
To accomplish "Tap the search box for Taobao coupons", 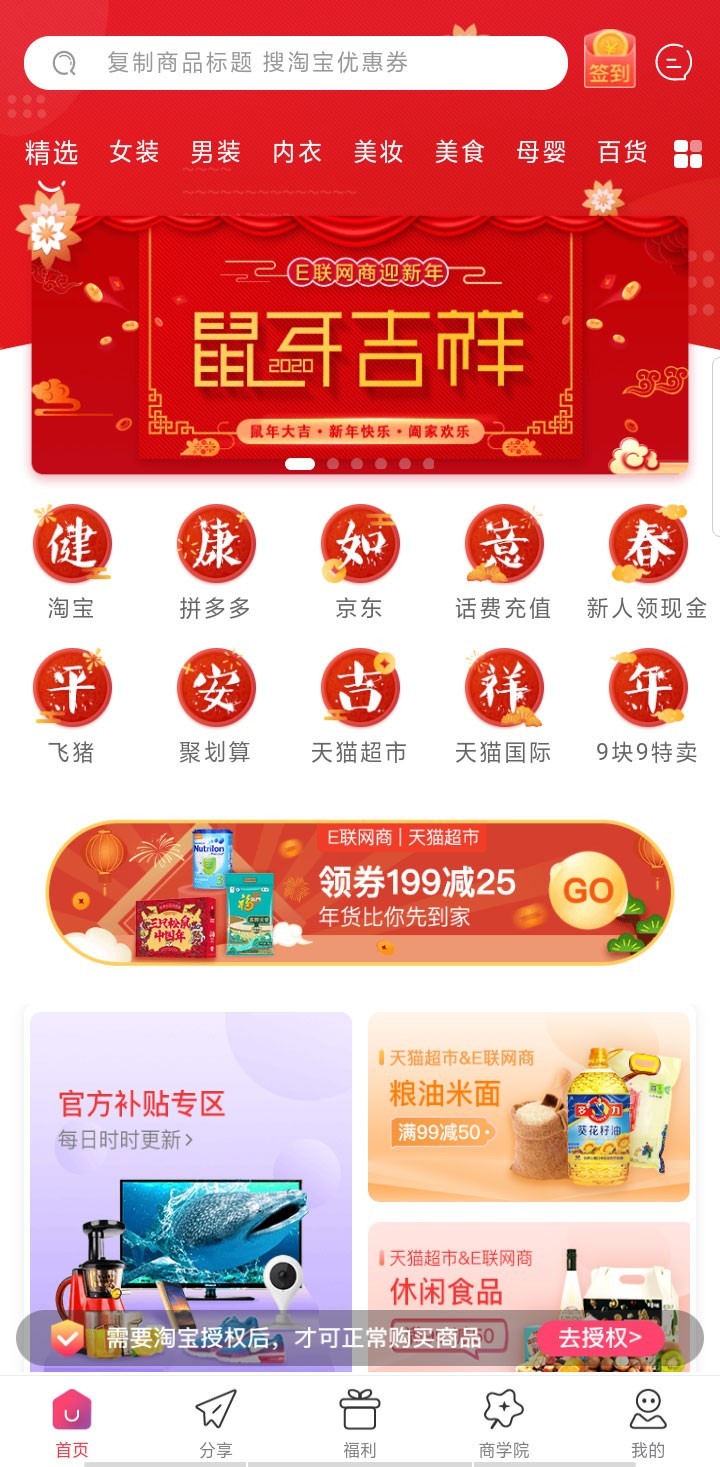I will pos(296,63).
